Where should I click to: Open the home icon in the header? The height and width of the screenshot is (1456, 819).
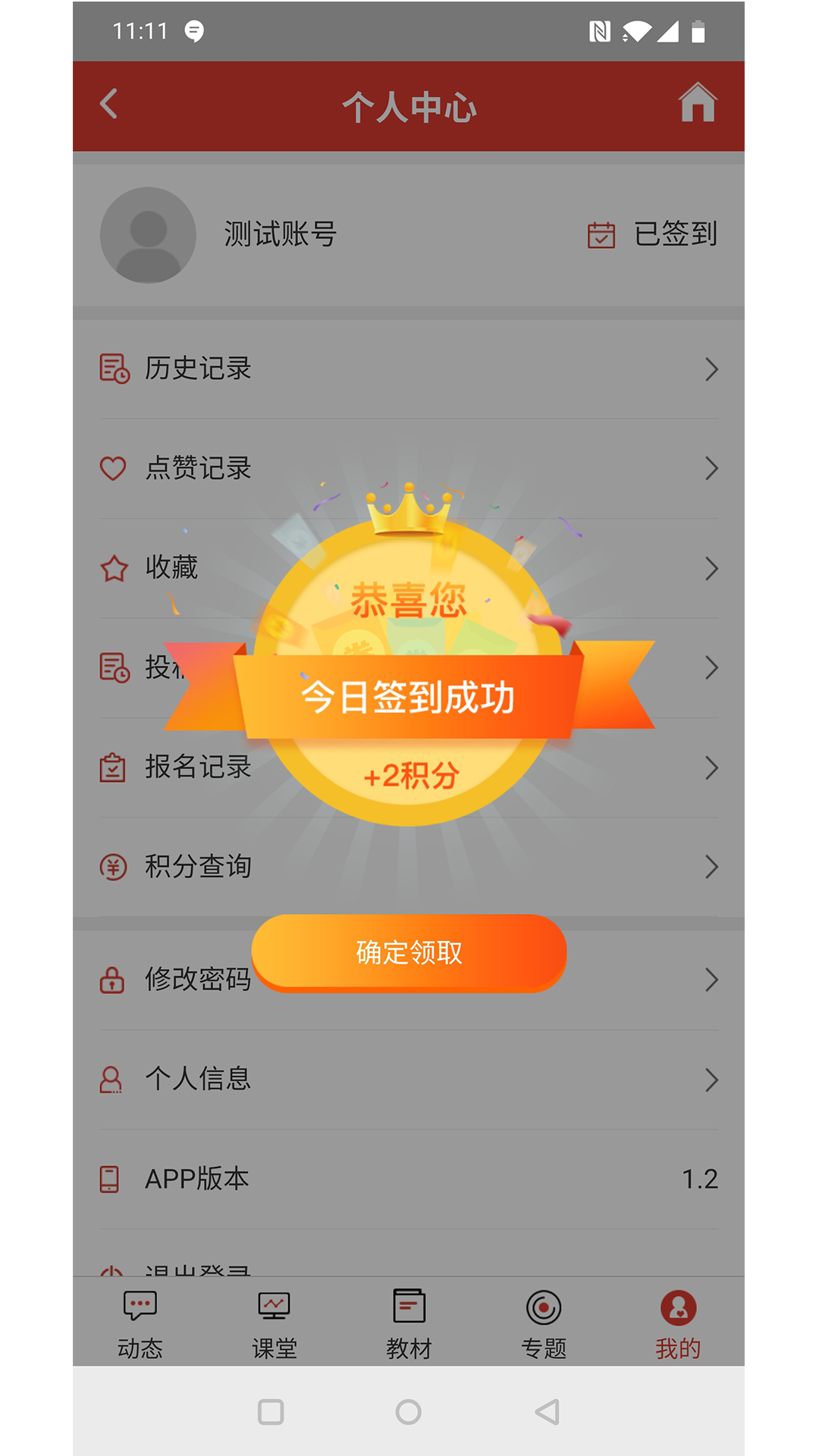click(x=697, y=103)
